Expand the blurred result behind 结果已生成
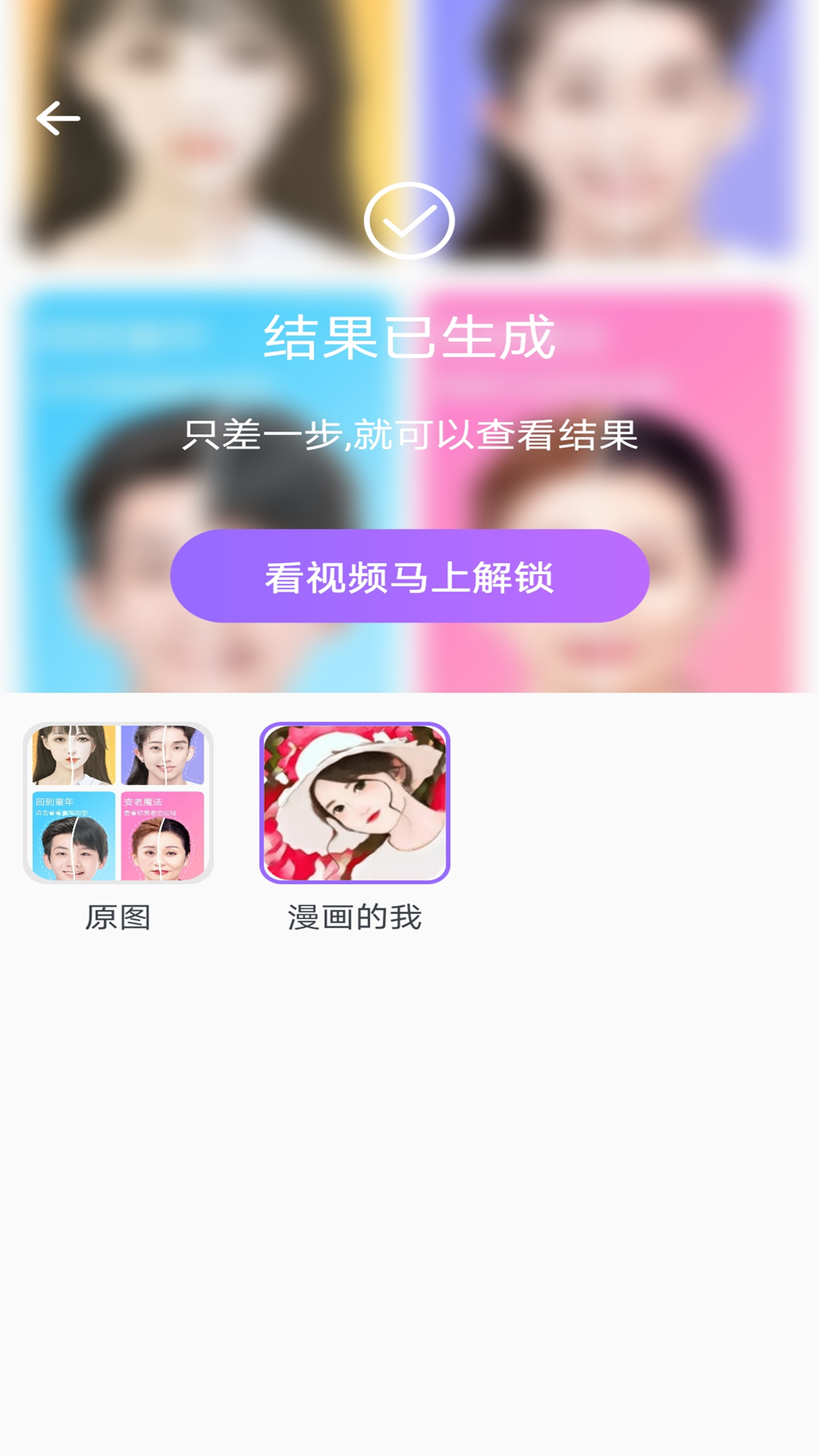Screen dimensions: 819x1456 [x=409, y=341]
